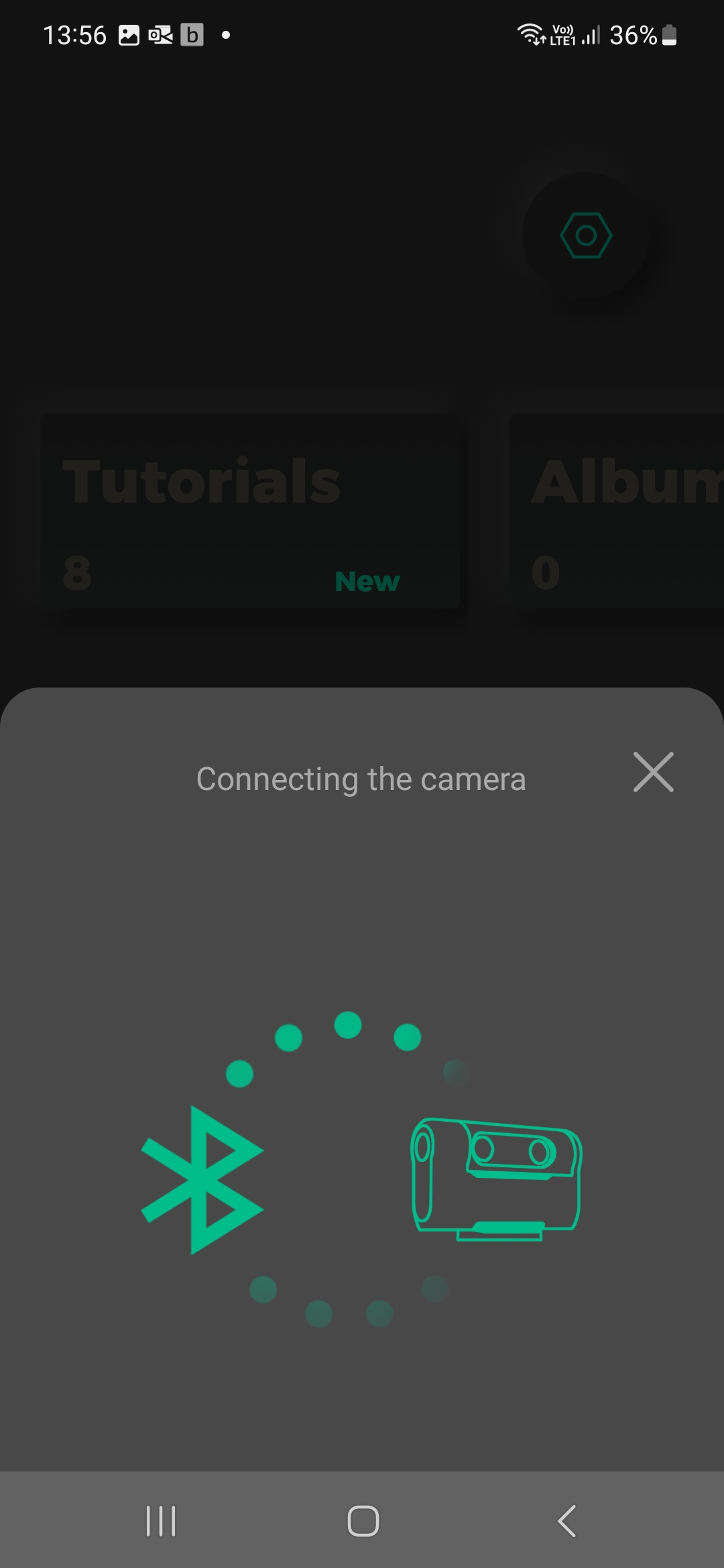
Task: Go back using the system back button
Action: point(566,1520)
